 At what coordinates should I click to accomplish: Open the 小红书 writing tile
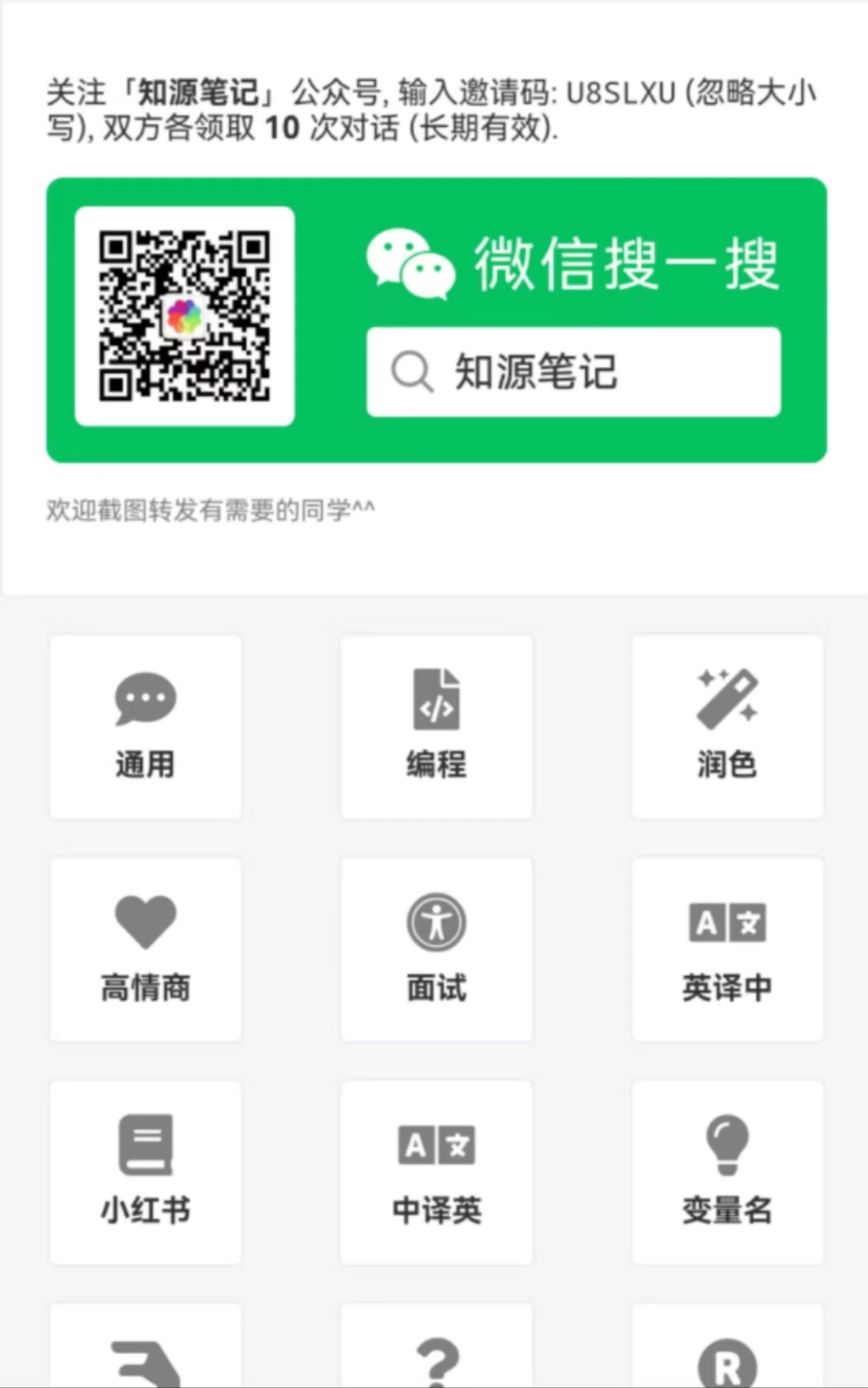click(145, 1171)
